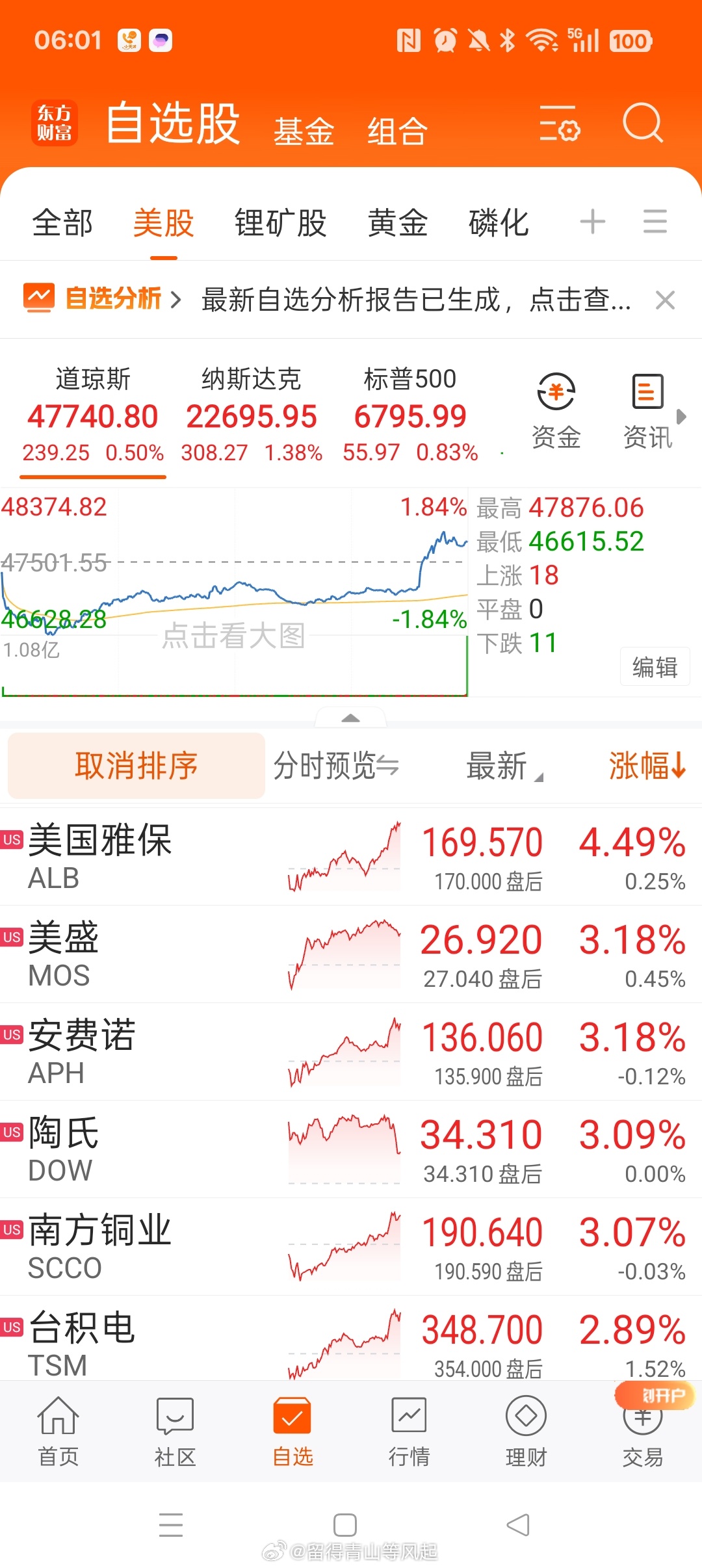Open group management hamburger icon
This screenshot has width=702, height=1568.
[654, 222]
